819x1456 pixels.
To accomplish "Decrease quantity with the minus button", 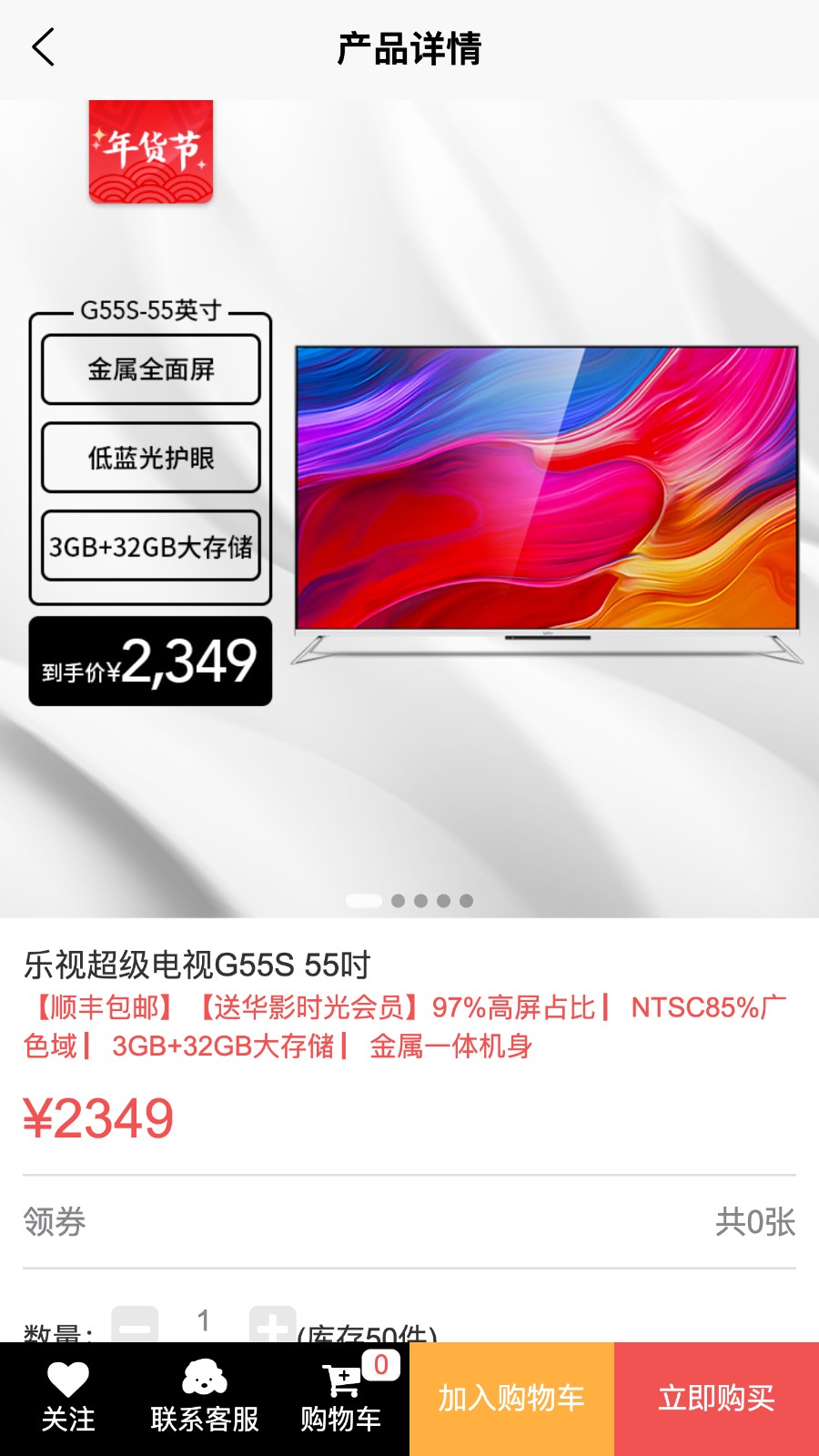I will (x=135, y=1326).
